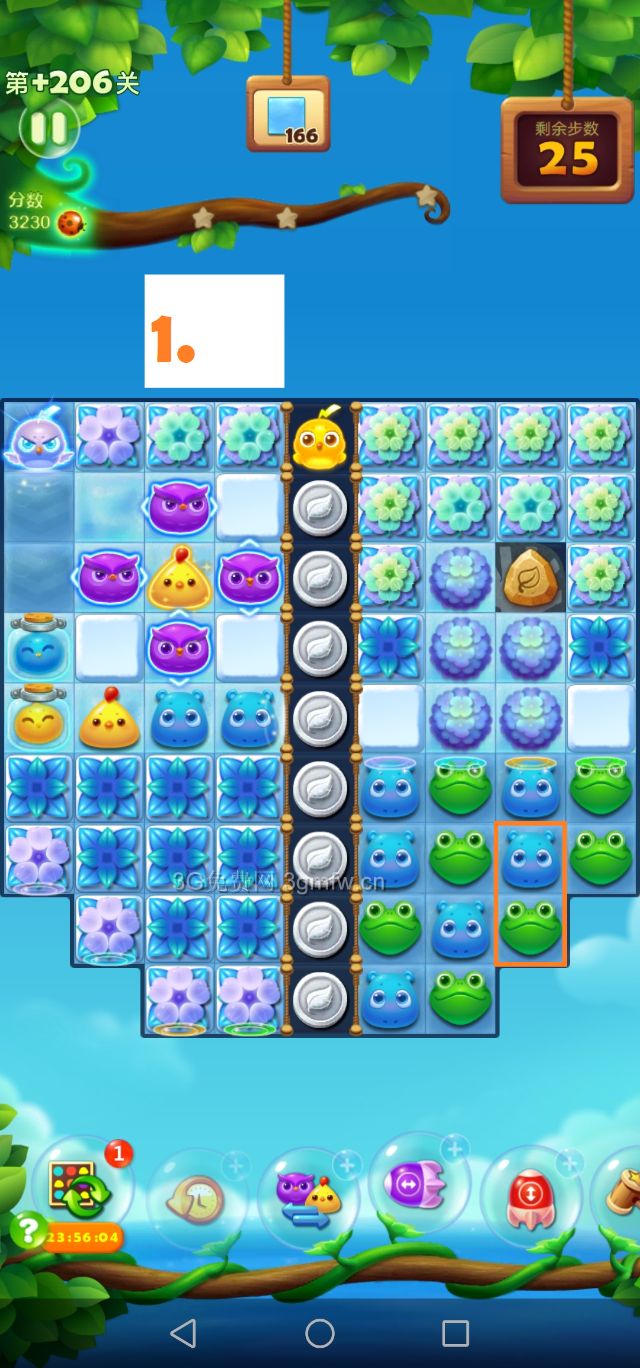Select the purple horizontal-clear booster
640x1368 pixels.
(x=417, y=1185)
